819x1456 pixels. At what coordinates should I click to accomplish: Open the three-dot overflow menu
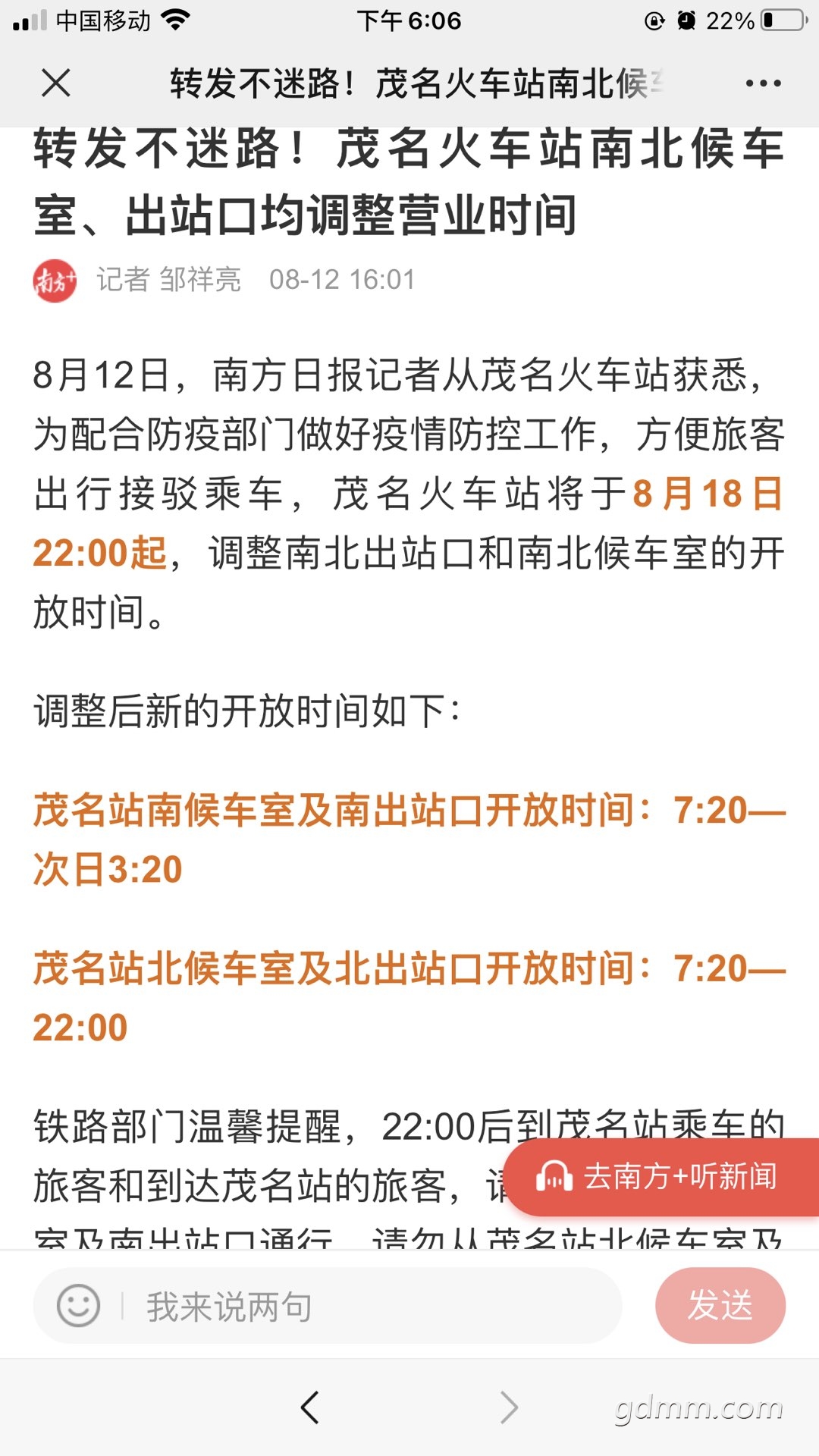pyautogui.click(x=763, y=83)
